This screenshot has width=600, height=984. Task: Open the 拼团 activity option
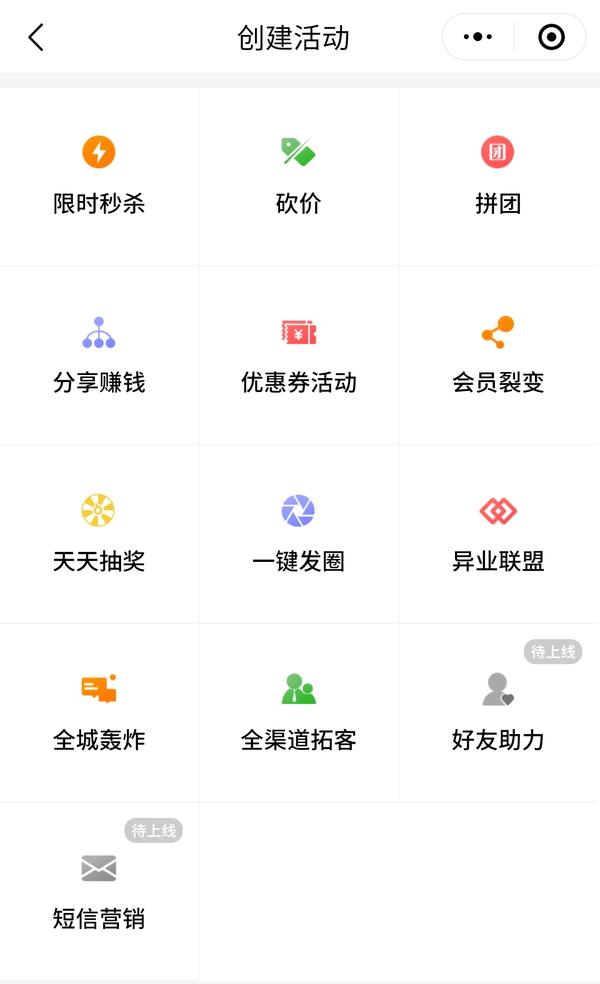(498, 176)
